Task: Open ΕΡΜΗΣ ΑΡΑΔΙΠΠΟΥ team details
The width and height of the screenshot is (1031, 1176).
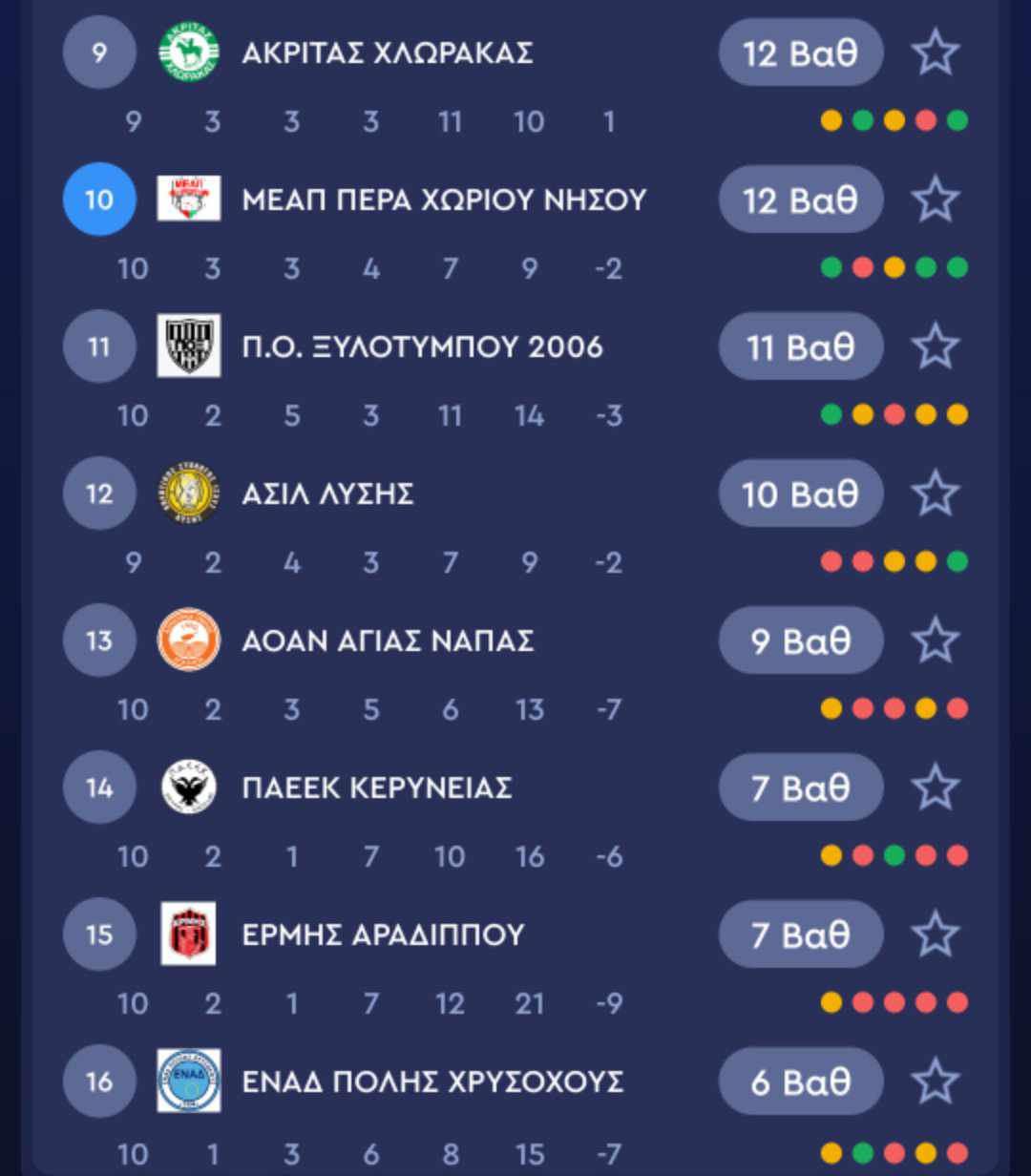Action: click(383, 935)
